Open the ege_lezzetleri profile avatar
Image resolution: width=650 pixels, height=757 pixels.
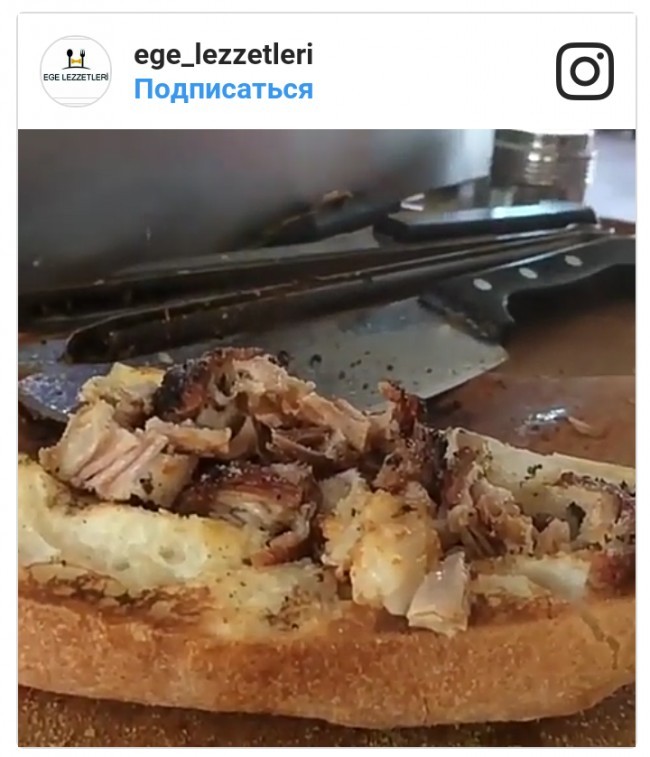(x=76, y=71)
